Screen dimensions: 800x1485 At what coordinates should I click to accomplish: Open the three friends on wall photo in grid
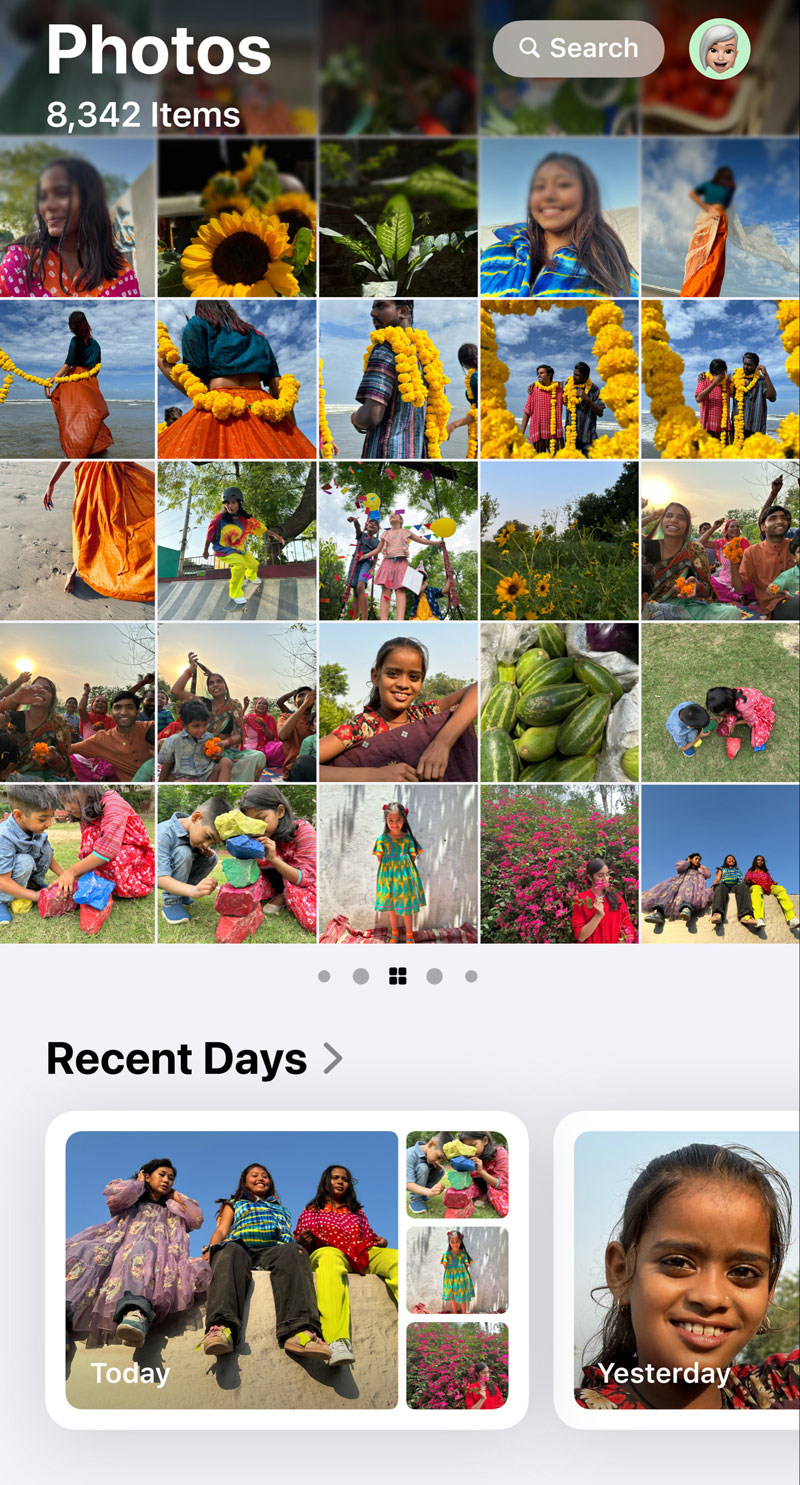pos(720,864)
